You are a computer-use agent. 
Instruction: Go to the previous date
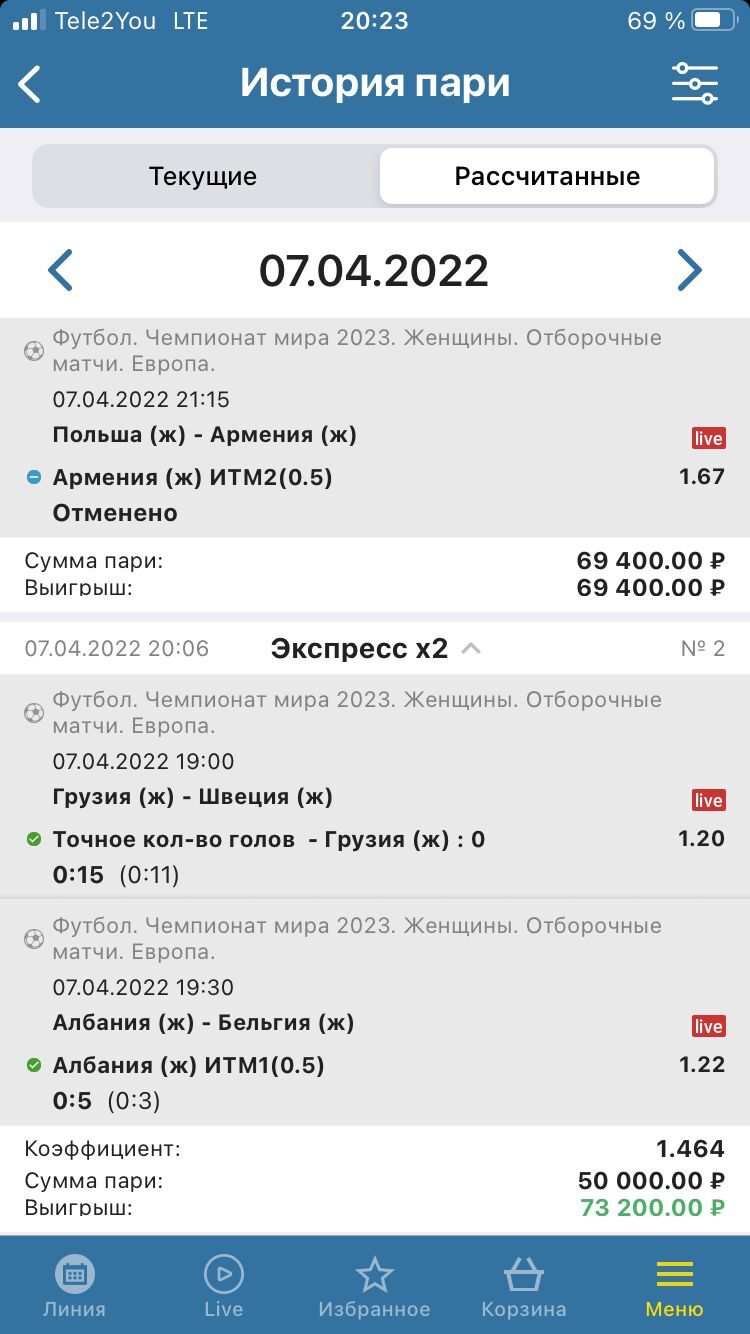tap(61, 270)
